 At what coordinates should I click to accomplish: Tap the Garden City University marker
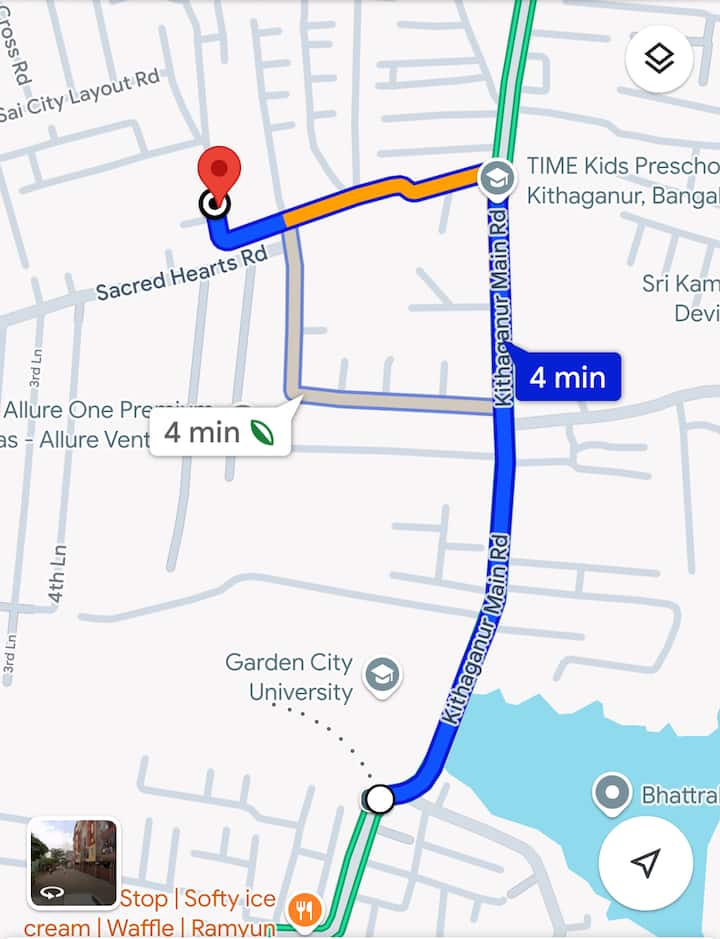381,676
